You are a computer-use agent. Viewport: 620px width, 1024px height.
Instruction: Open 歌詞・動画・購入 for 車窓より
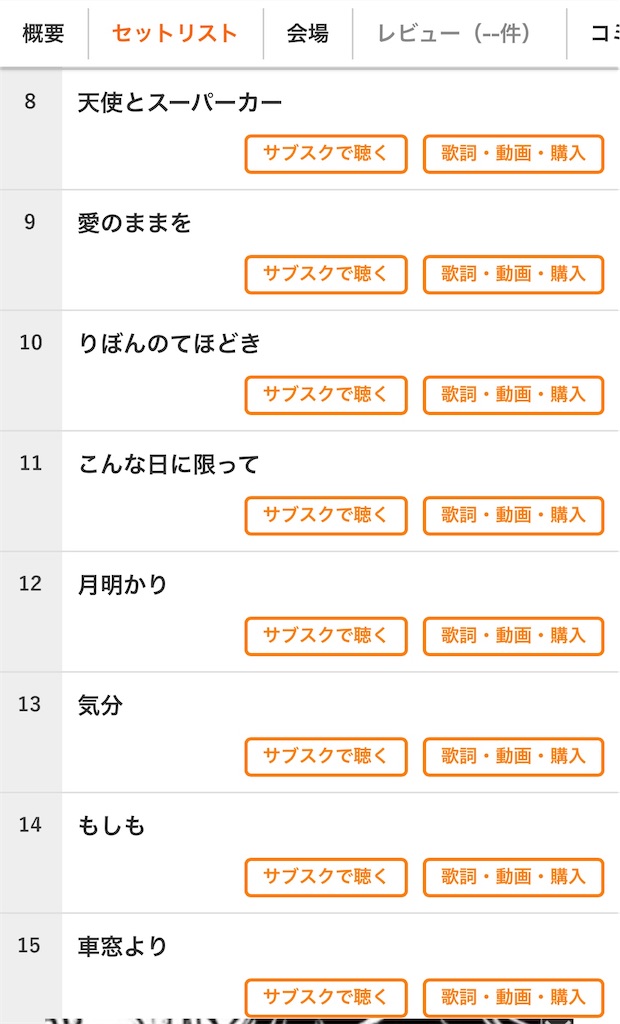pyautogui.click(x=514, y=998)
